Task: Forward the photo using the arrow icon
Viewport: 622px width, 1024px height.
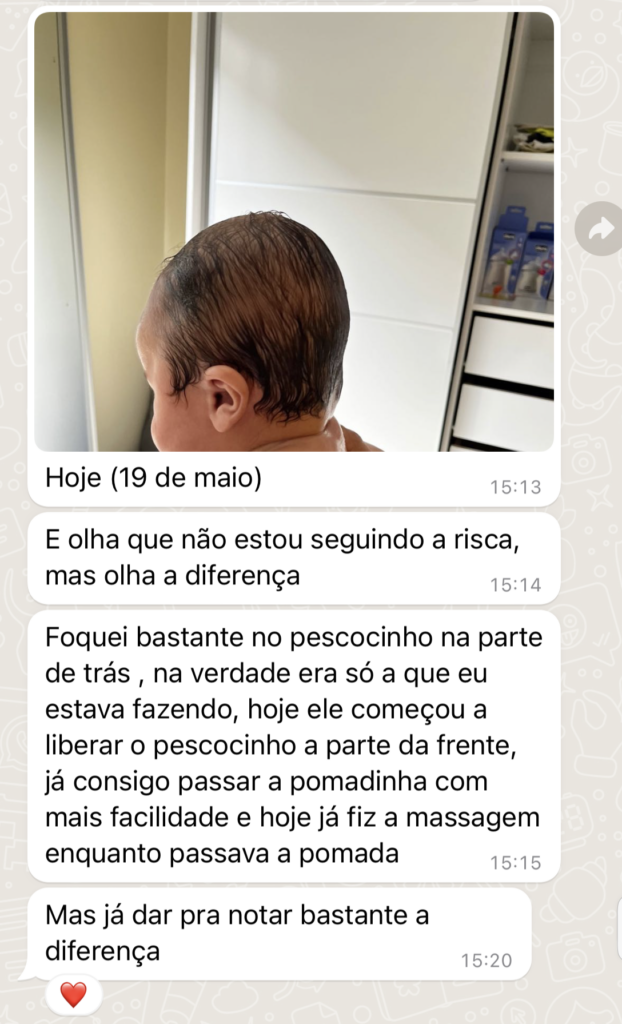Action: pos(600,229)
